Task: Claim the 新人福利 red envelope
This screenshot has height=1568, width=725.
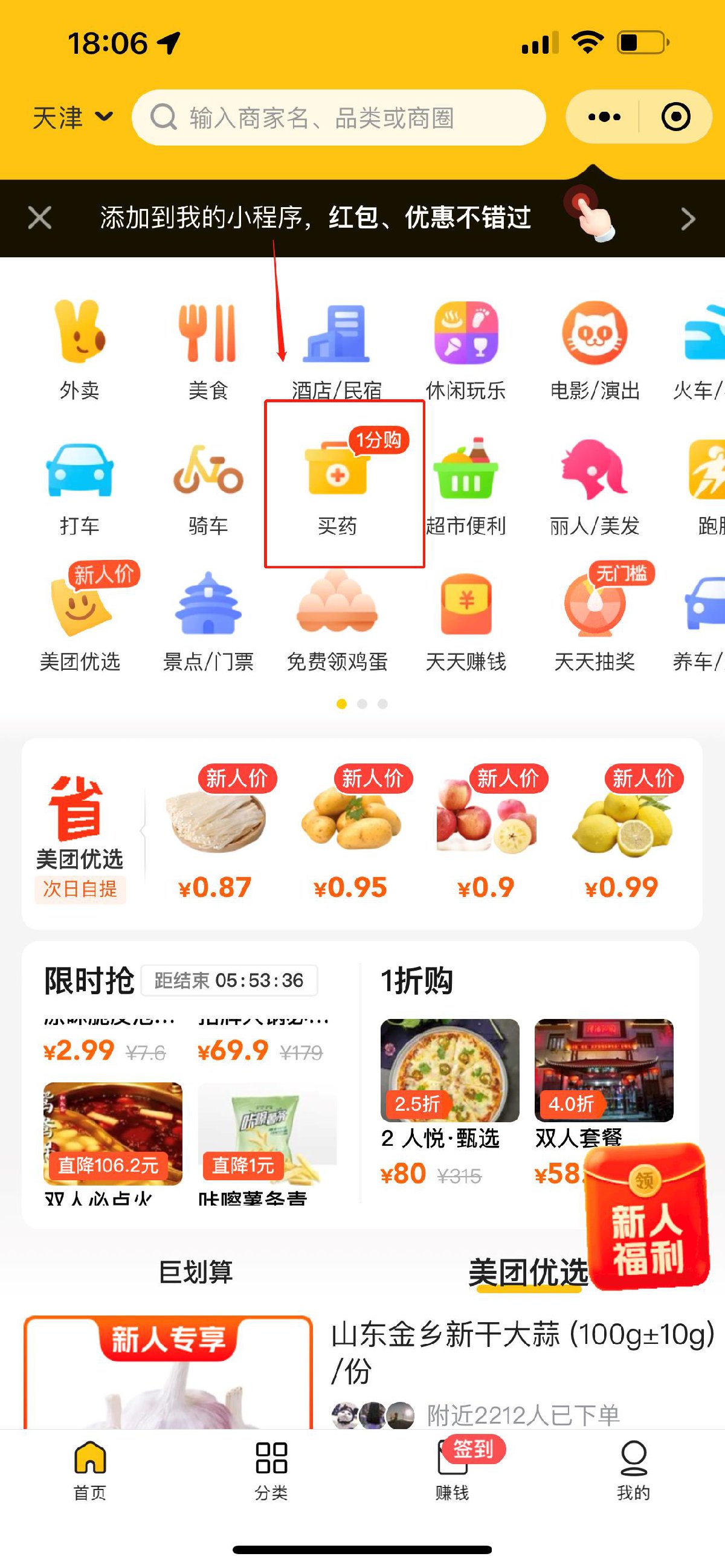Action: 647,1218
